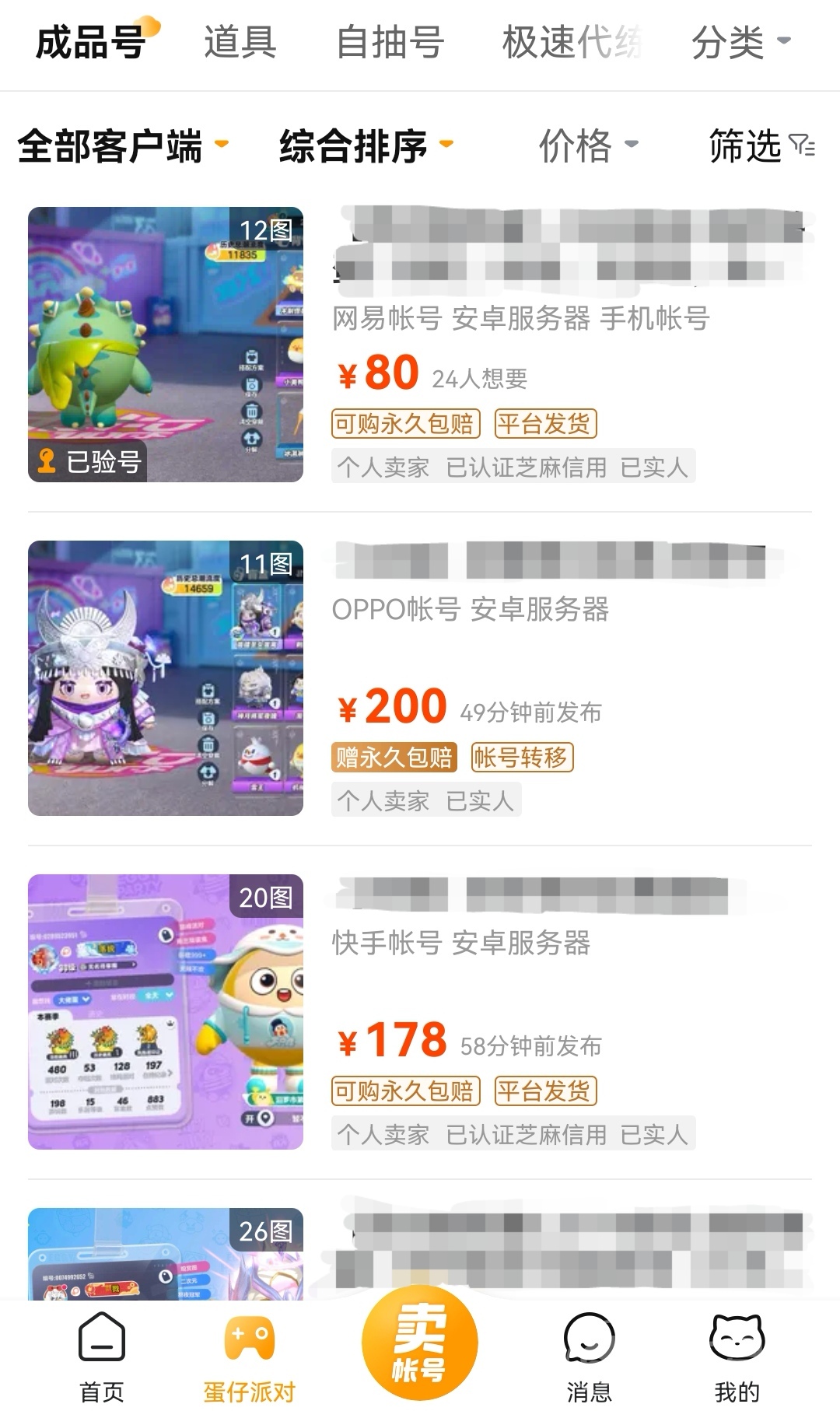Switch to the 道具 tab
840x1411 pixels.
[240, 42]
